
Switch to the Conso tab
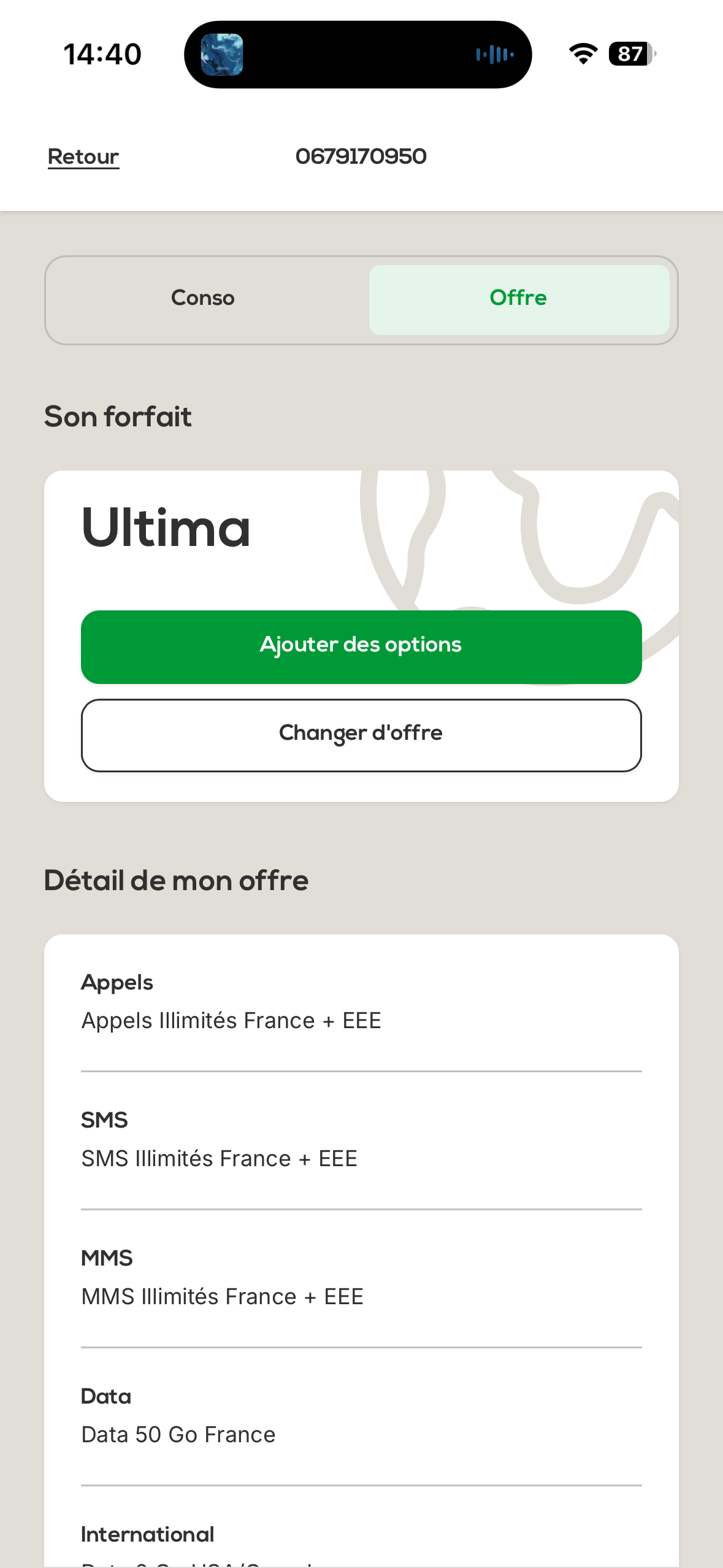pos(203,299)
